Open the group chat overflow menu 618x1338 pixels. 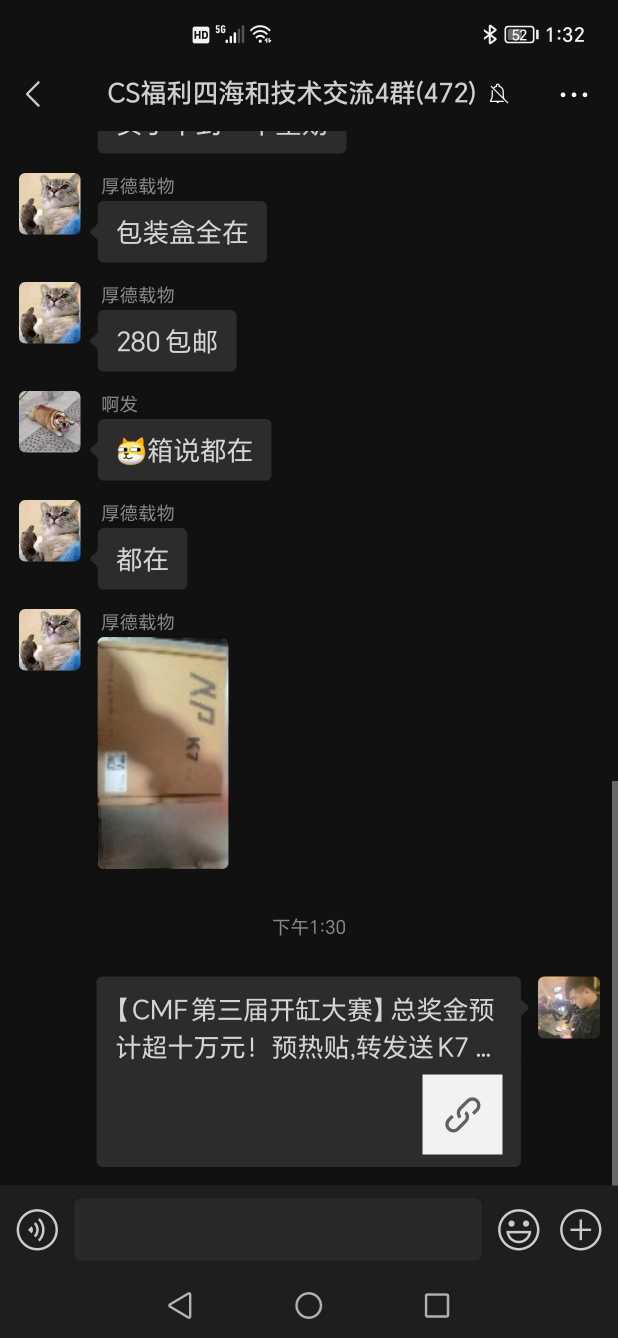coord(573,95)
